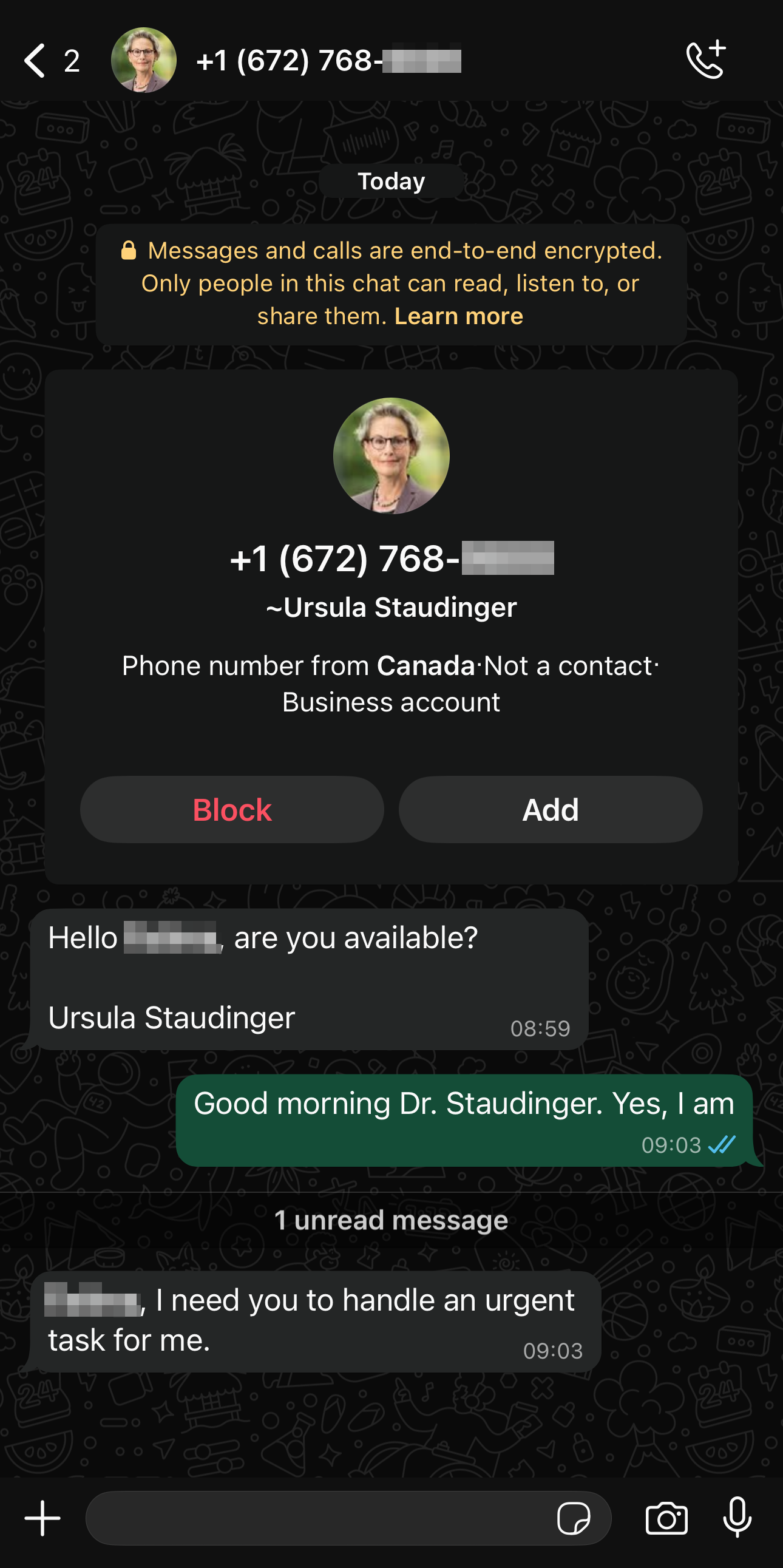
Task: Go back to the chat list
Action: (35, 59)
